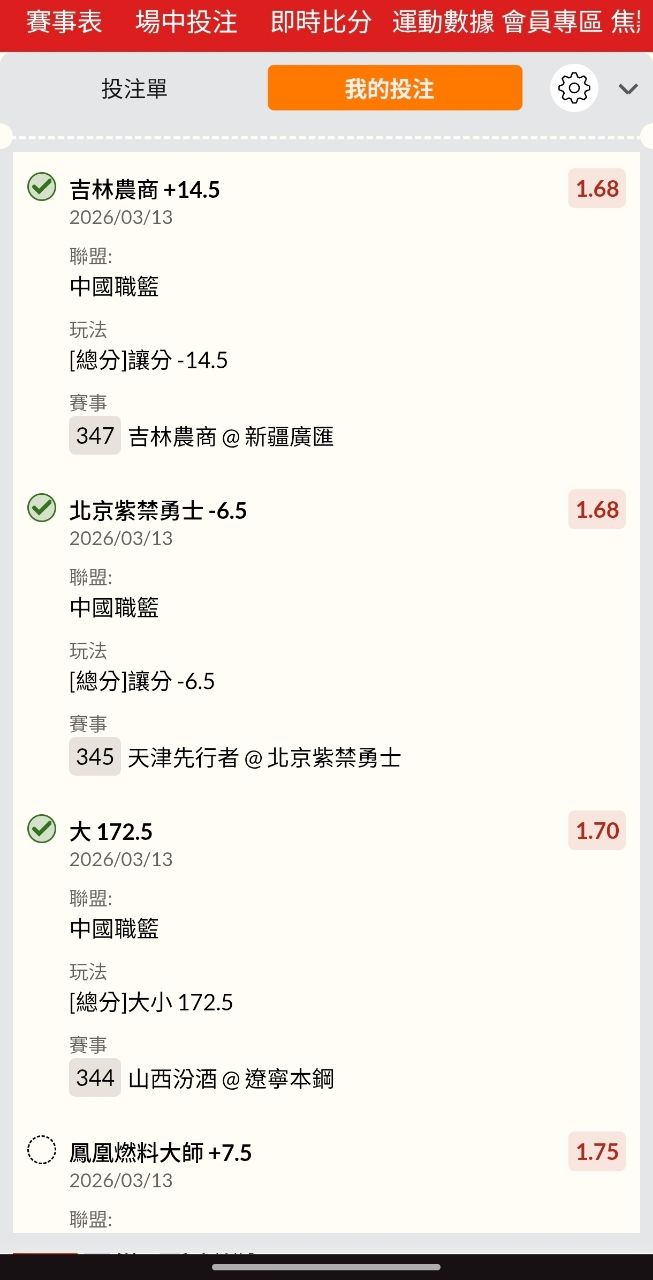The width and height of the screenshot is (653, 1280).
Task: Collapse the bet slip panel with chevron
Action: tap(628, 89)
